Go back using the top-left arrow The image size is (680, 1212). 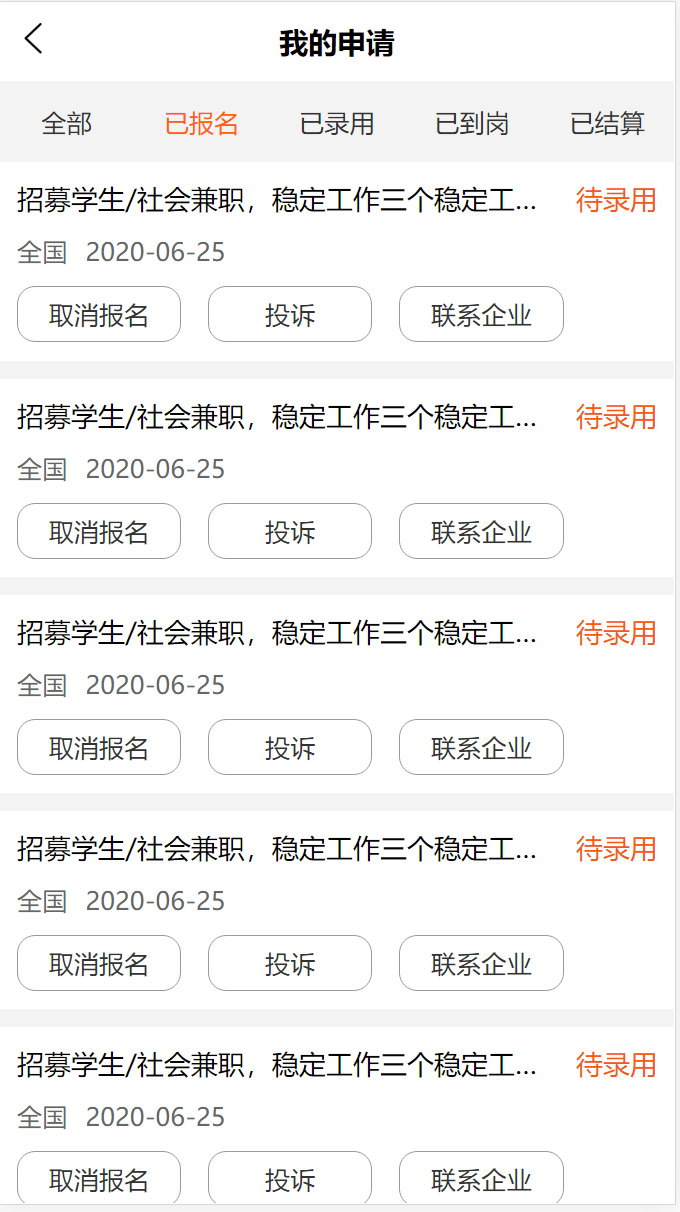point(34,39)
